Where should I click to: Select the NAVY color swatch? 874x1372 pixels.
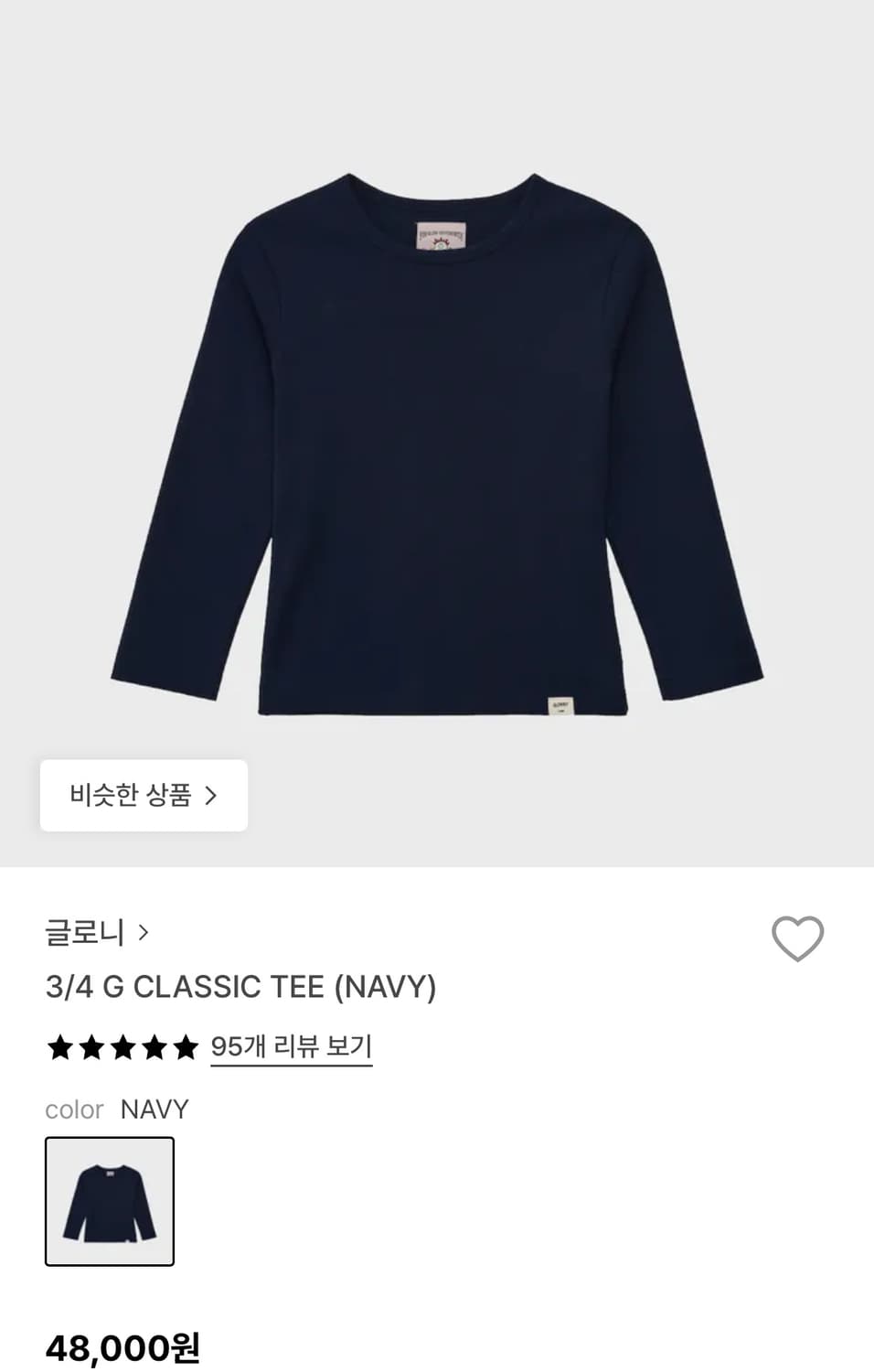click(x=109, y=1201)
